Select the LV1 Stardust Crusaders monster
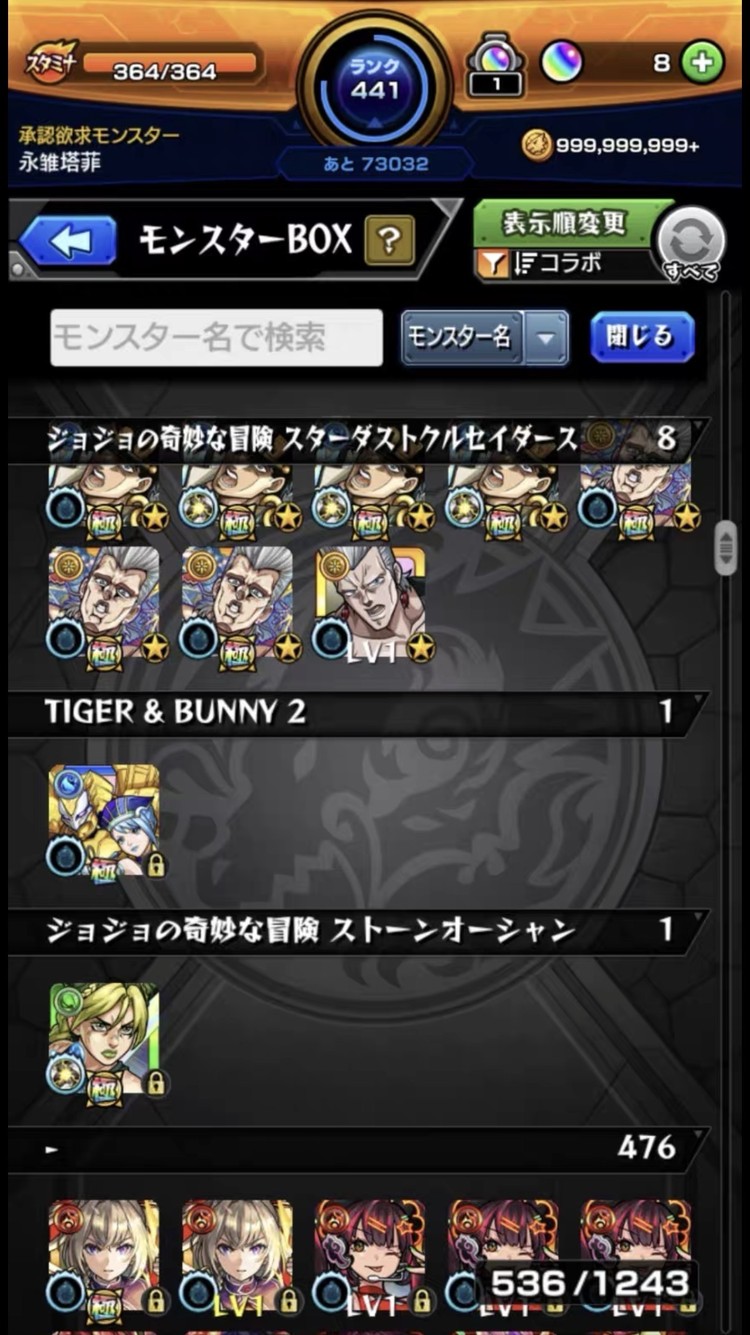Image resolution: width=750 pixels, height=1335 pixels. click(x=370, y=603)
